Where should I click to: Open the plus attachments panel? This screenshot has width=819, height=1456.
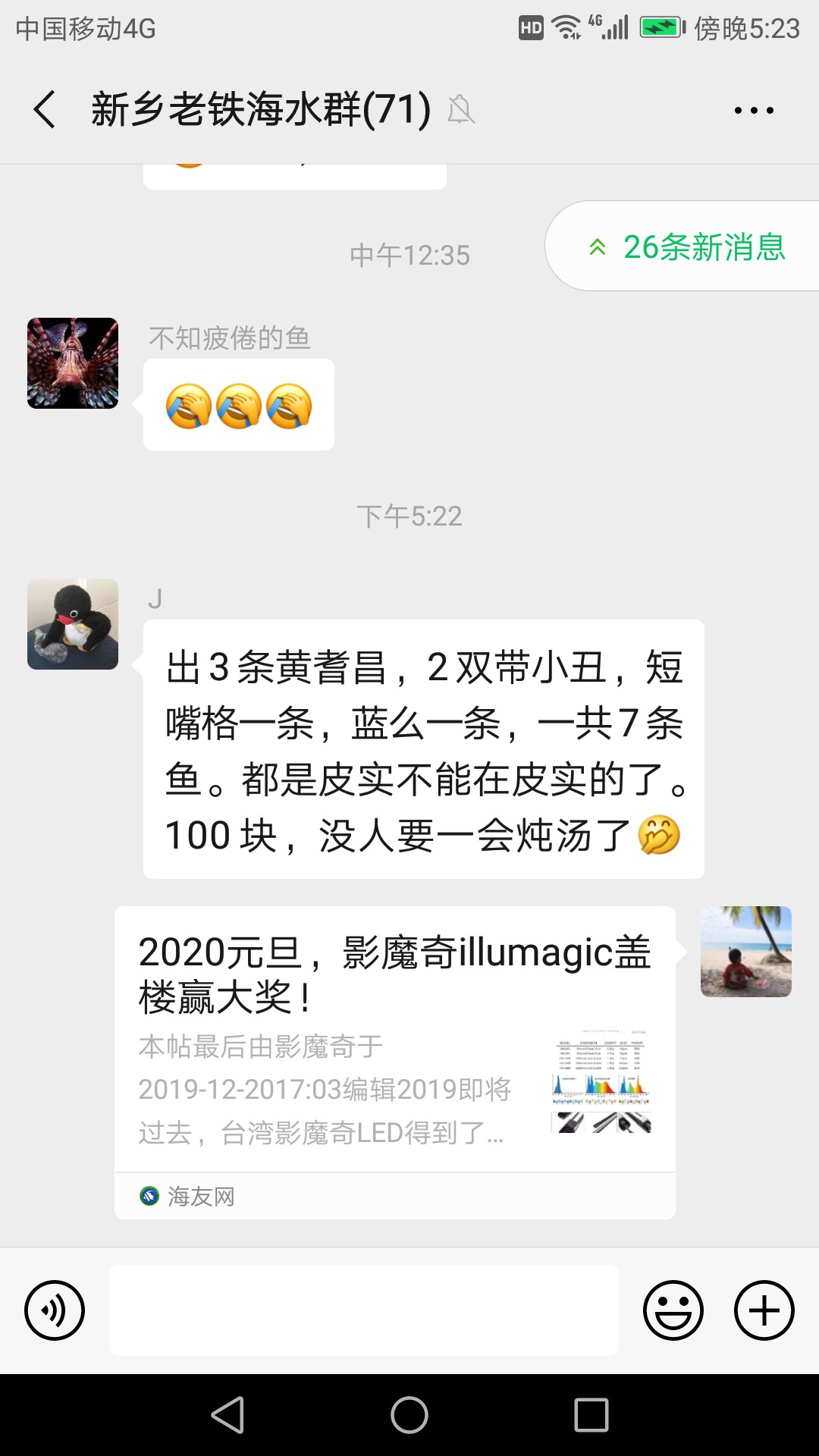click(764, 1310)
